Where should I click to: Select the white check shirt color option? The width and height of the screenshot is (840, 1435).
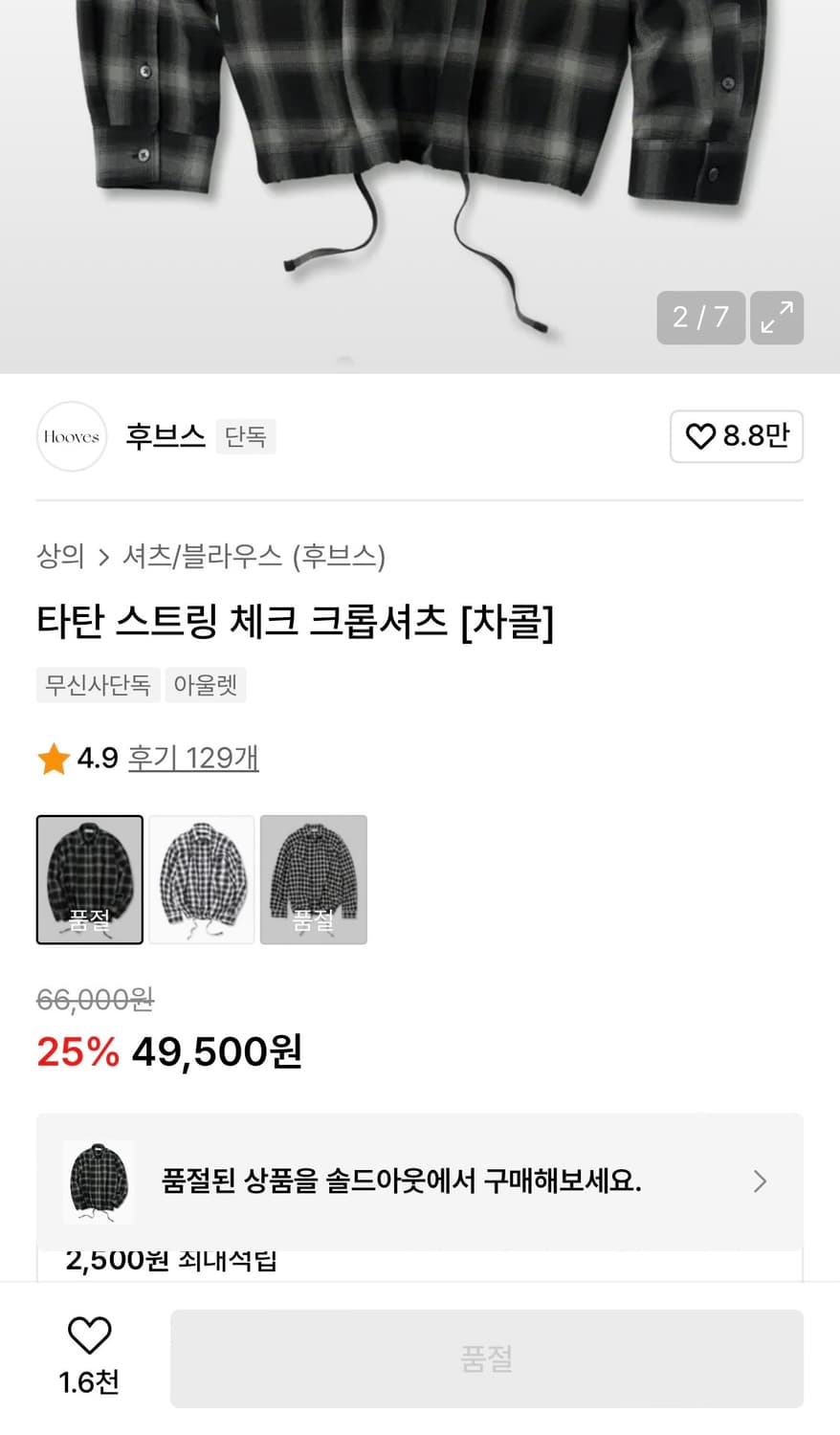(201, 879)
